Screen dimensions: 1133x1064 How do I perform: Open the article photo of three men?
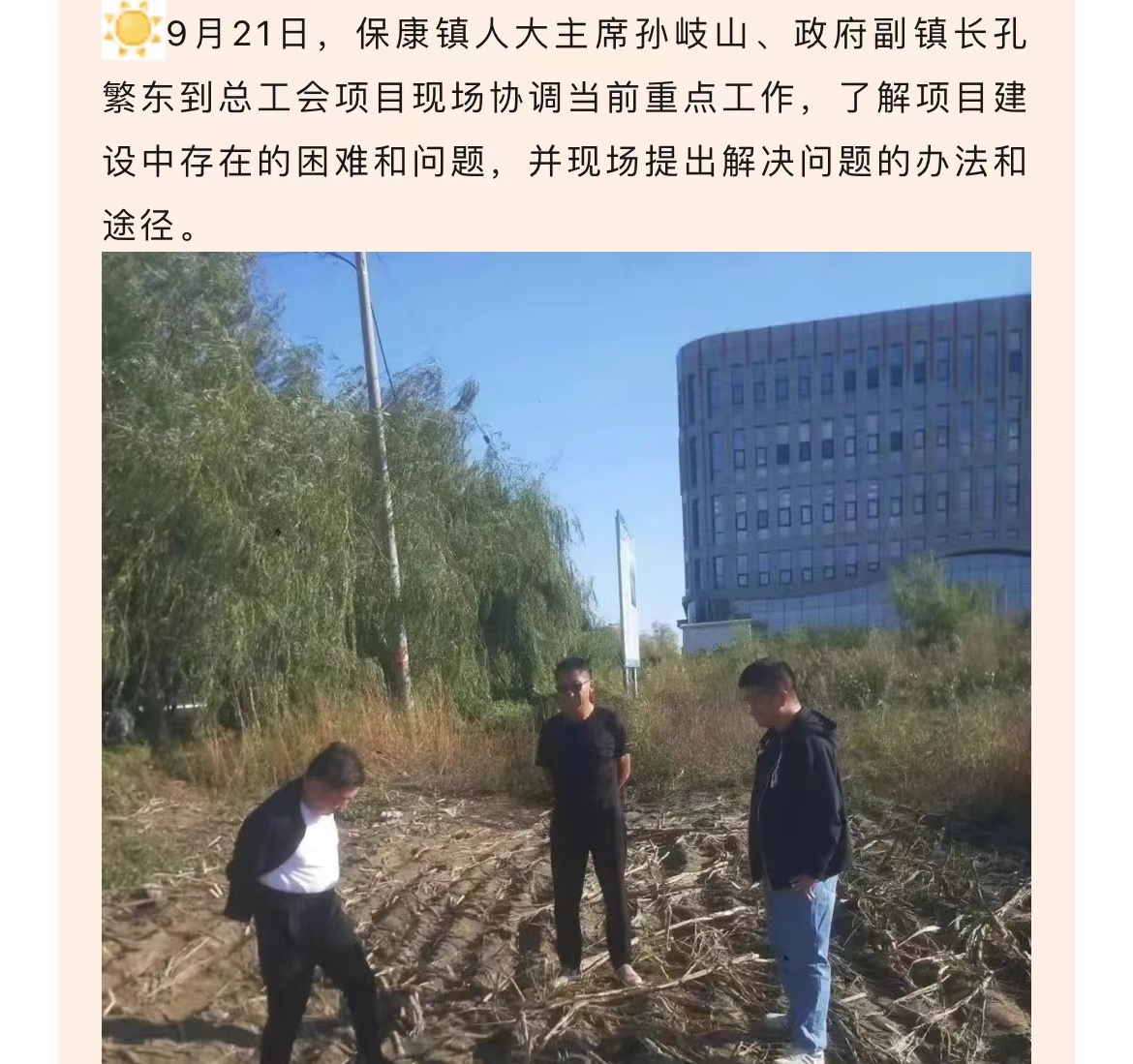click(x=566, y=658)
